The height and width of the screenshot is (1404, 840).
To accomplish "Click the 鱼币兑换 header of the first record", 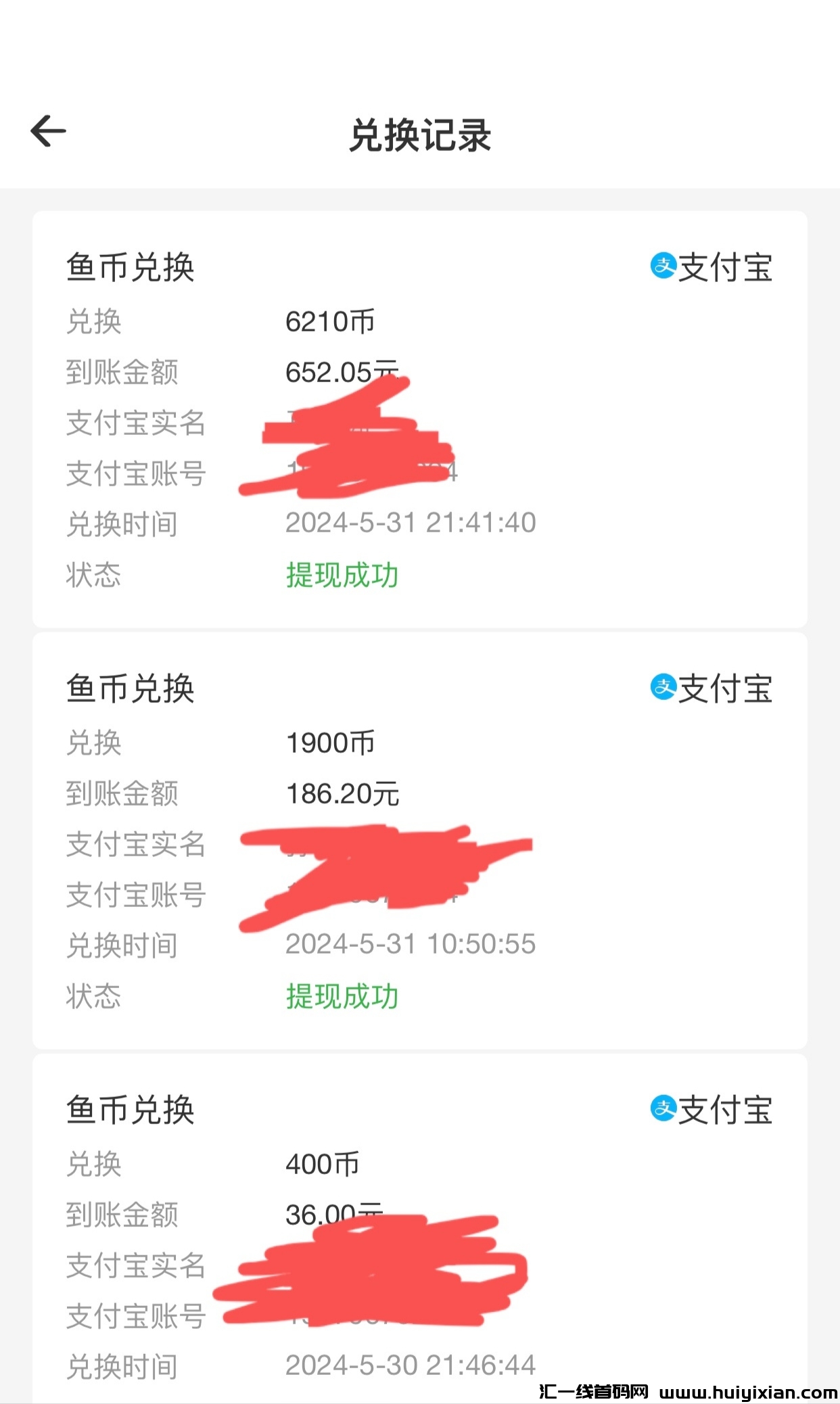I will [131, 266].
